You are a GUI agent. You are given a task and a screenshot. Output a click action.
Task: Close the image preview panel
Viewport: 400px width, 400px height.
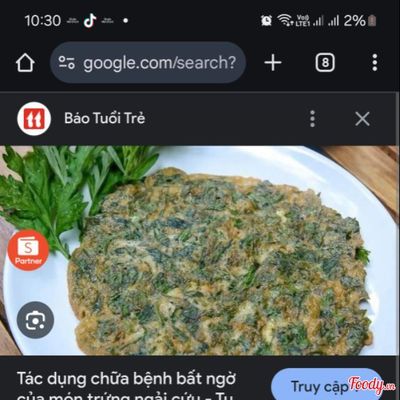[362, 119]
